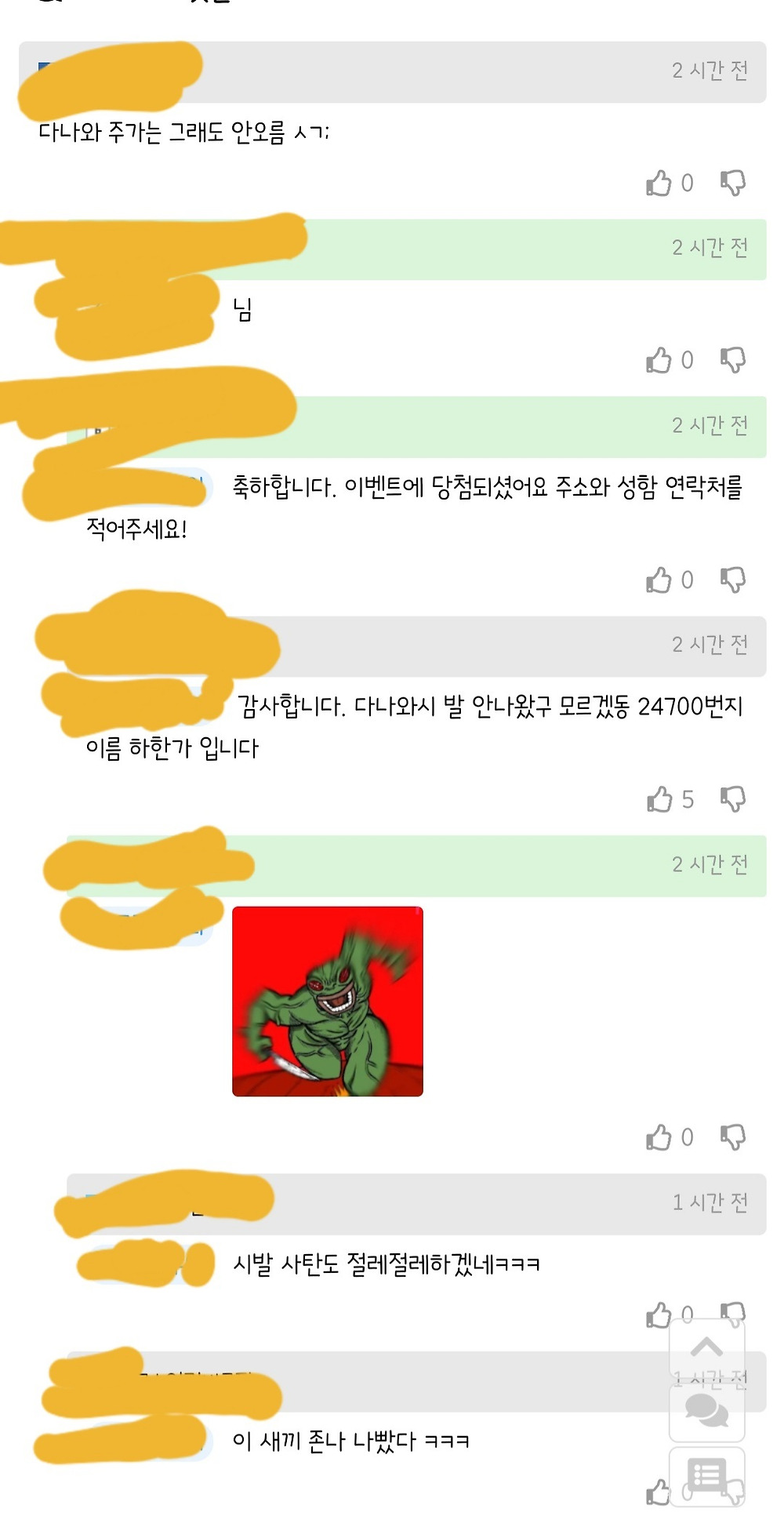This screenshot has height=1520, width=784.
Task: Open the list view floating button
Action: coord(706,1476)
